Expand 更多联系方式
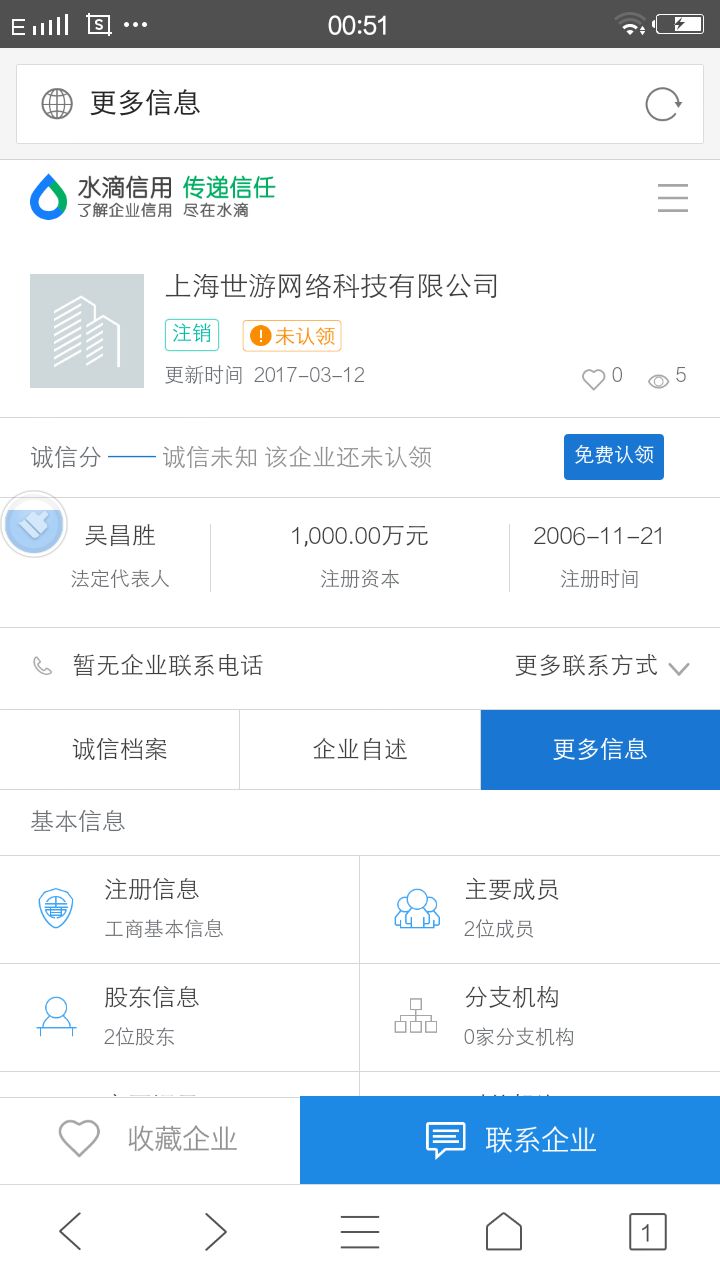The image size is (720, 1280). point(602,666)
